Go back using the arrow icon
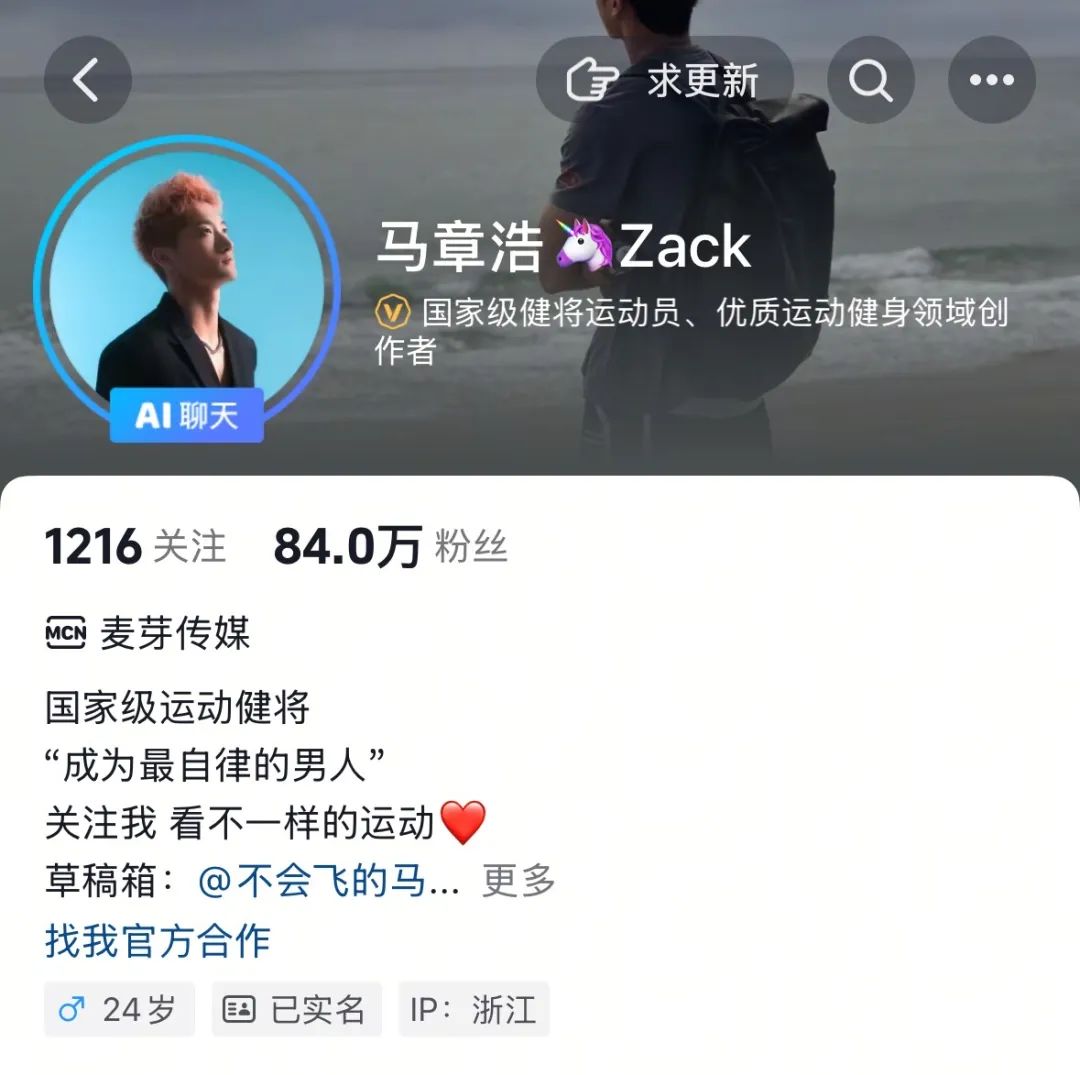The height and width of the screenshot is (1075, 1080). tap(87, 80)
